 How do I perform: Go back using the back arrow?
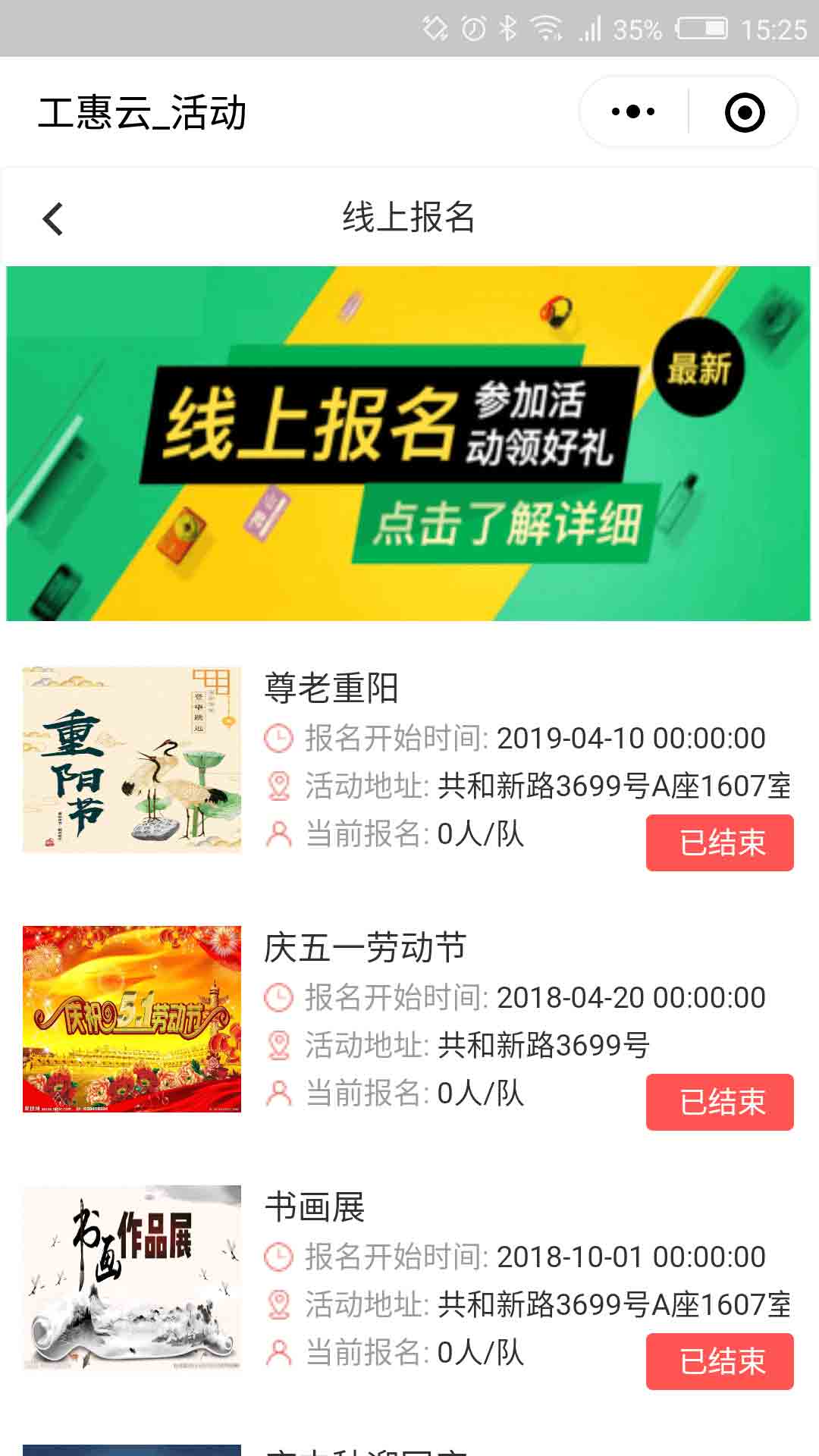click(53, 220)
